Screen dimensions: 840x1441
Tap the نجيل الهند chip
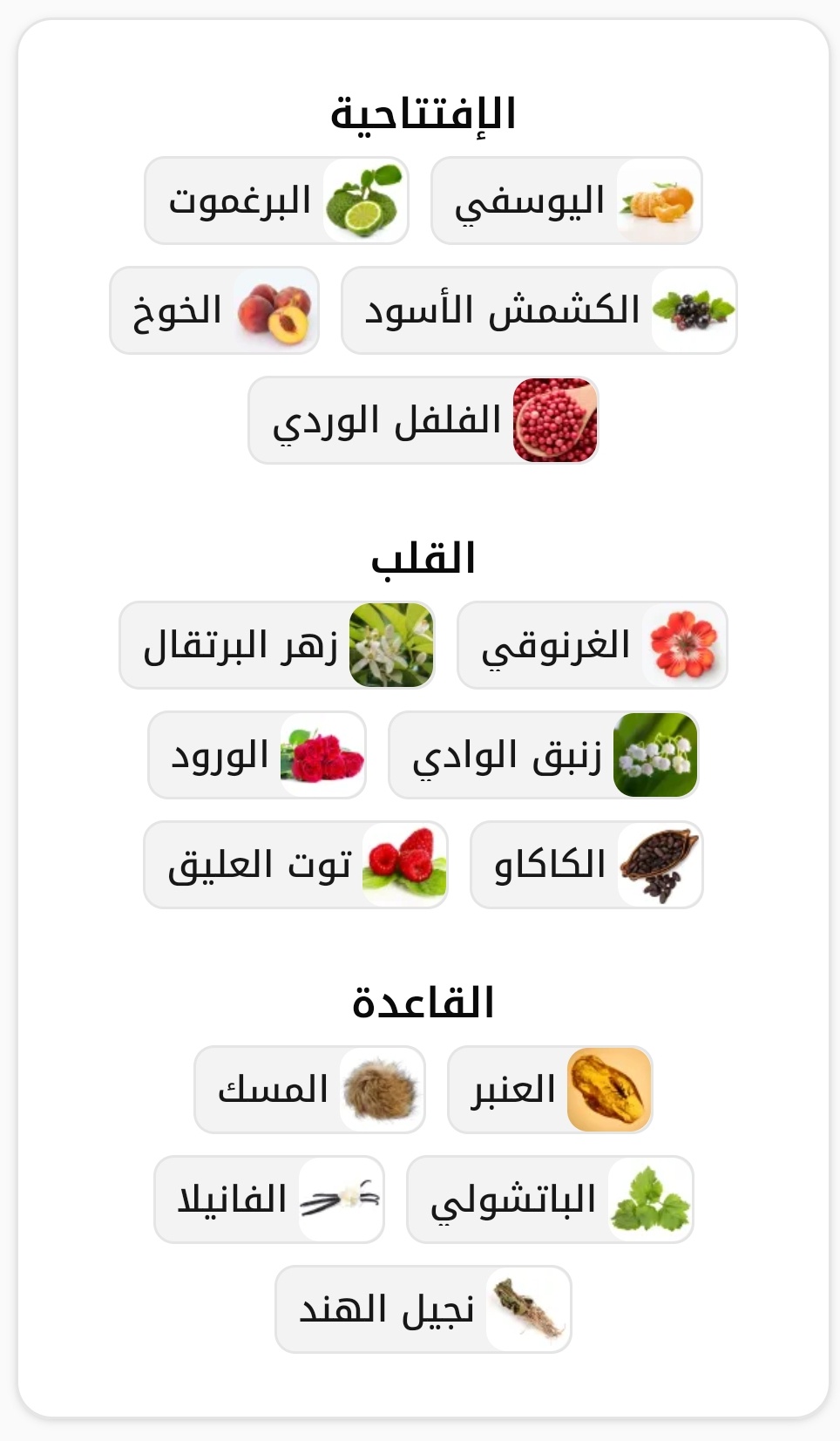point(423,1310)
